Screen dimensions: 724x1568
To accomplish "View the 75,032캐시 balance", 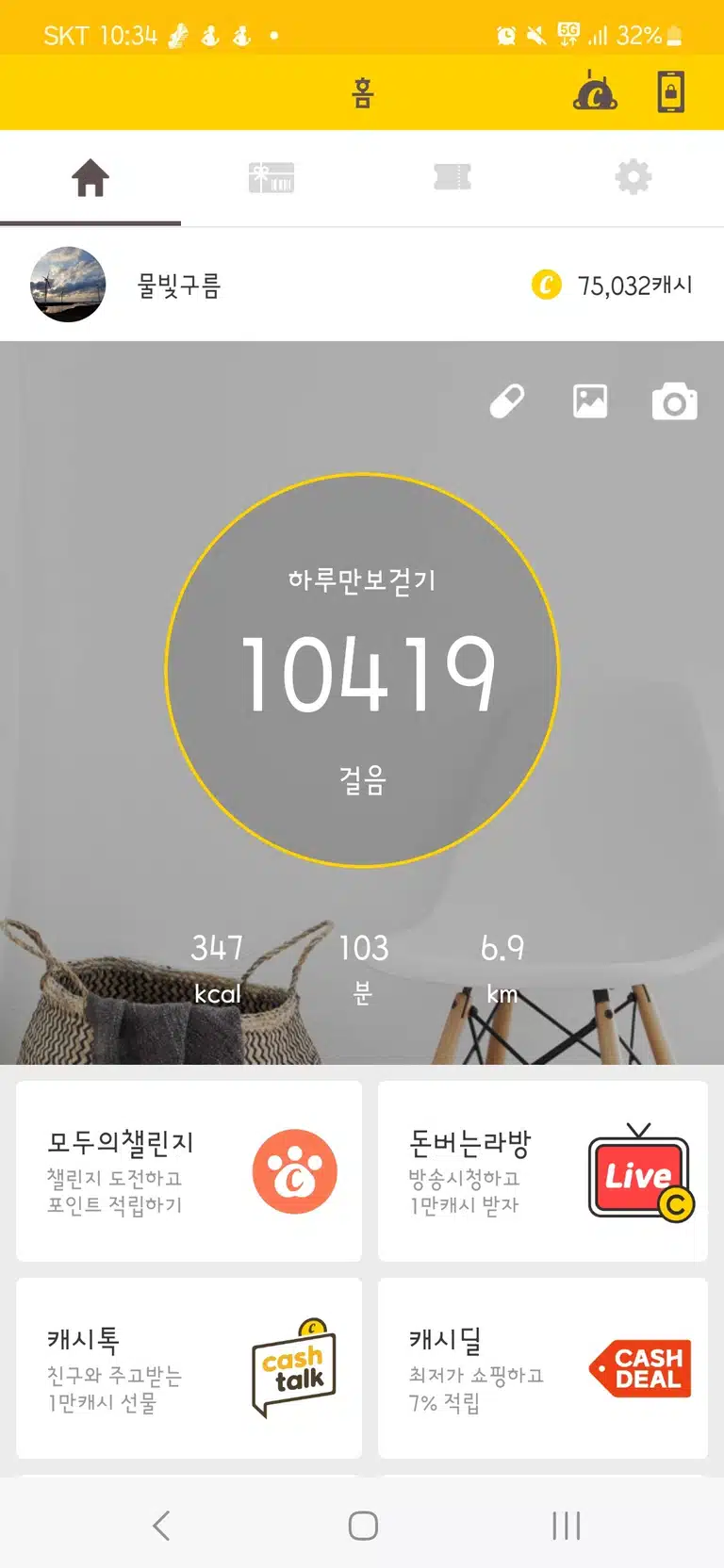I will [x=613, y=285].
